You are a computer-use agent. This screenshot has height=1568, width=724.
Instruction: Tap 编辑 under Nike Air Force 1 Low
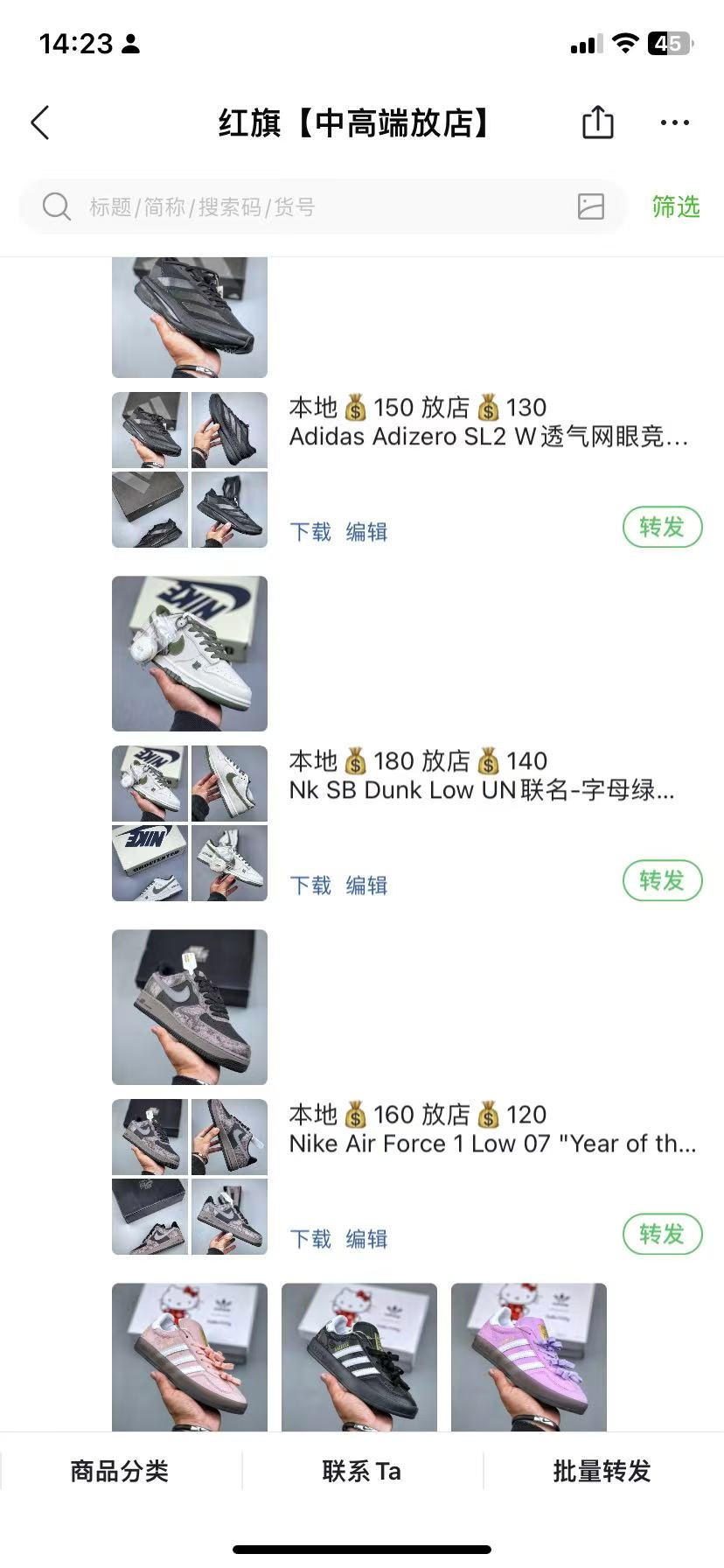click(366, 1239)
